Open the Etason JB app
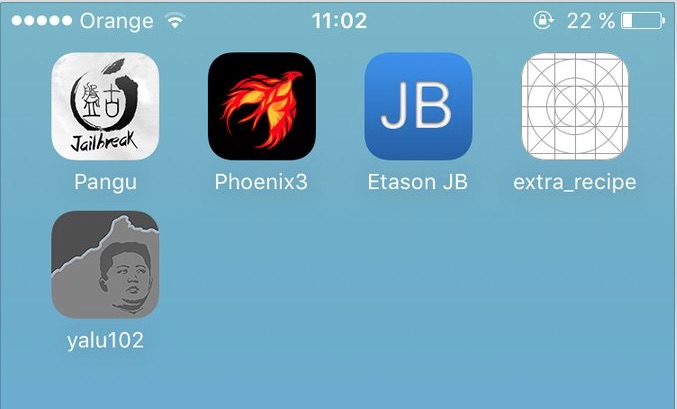 coord(418,107)
